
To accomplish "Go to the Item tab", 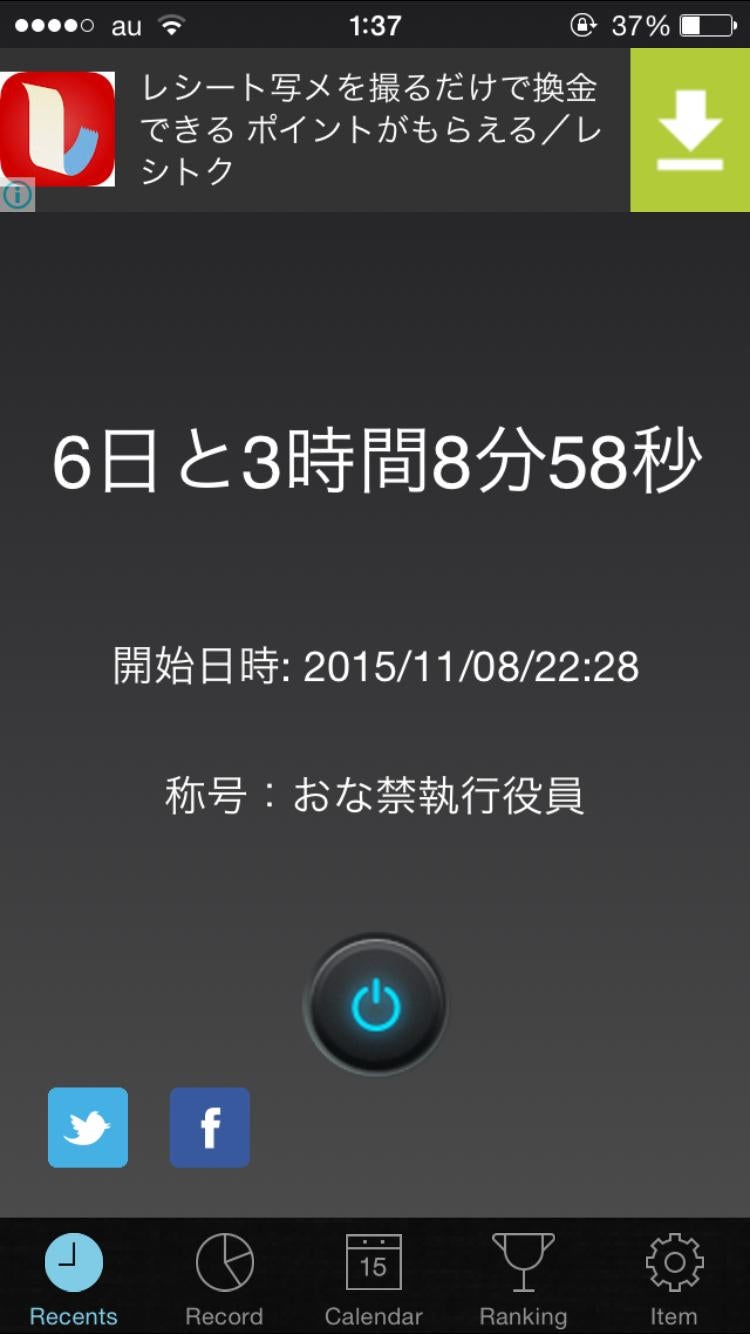I will 674,1278.
